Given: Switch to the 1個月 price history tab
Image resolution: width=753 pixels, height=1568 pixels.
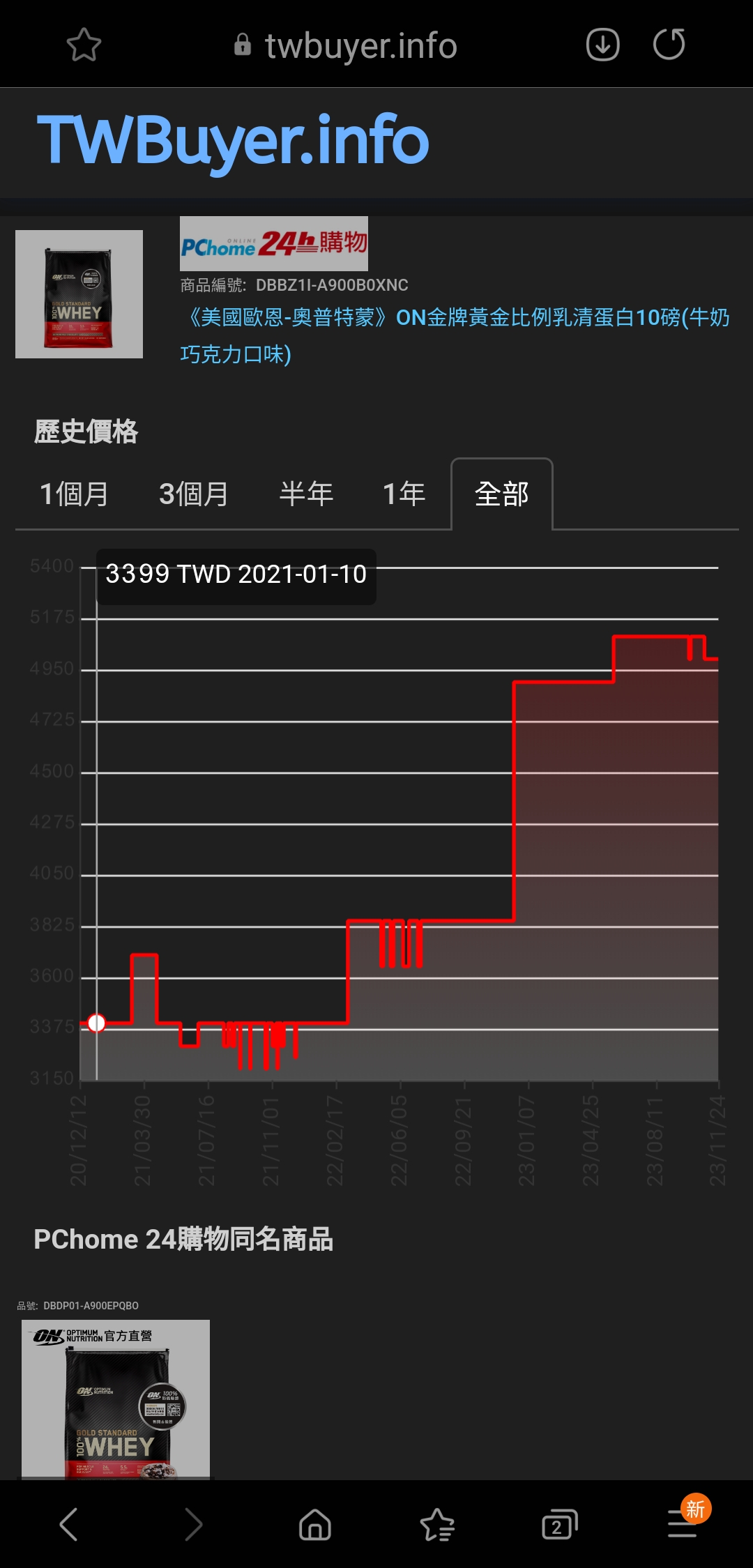Looking at the screenshot, I should pyautogui.click(x=75, y=494).
